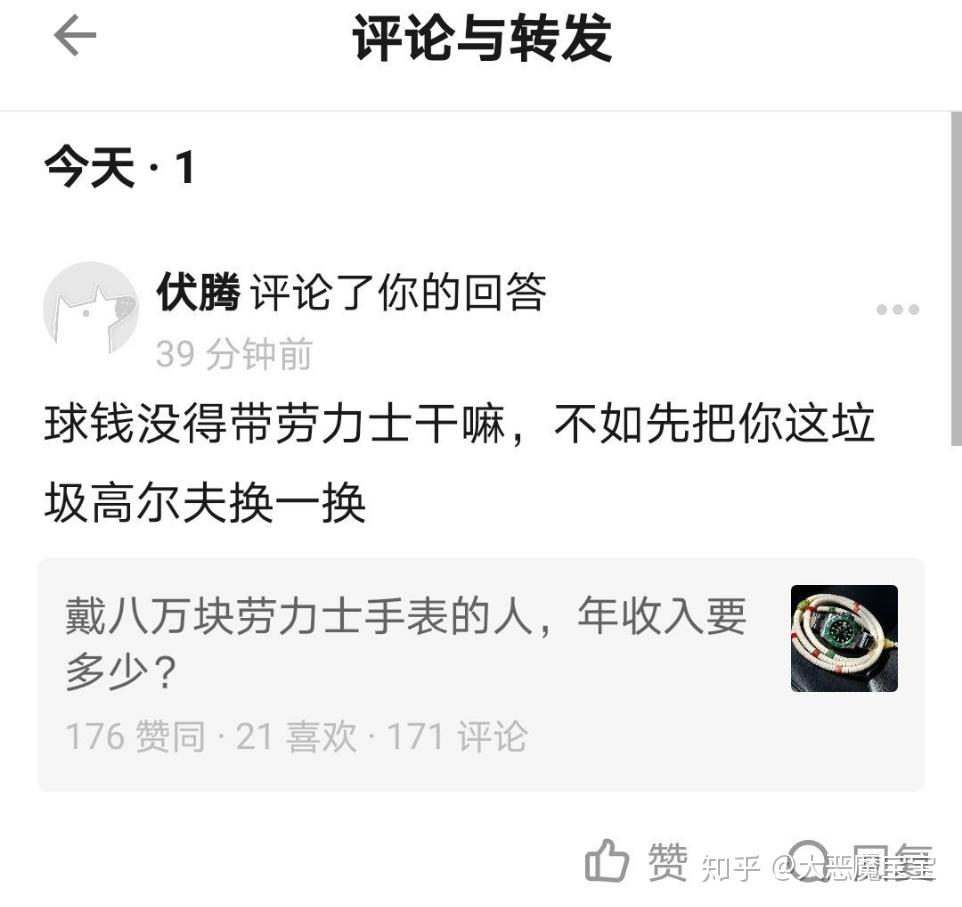Go back using the top-left arrow
Viewport: 962px width, 907px height.
74,37
